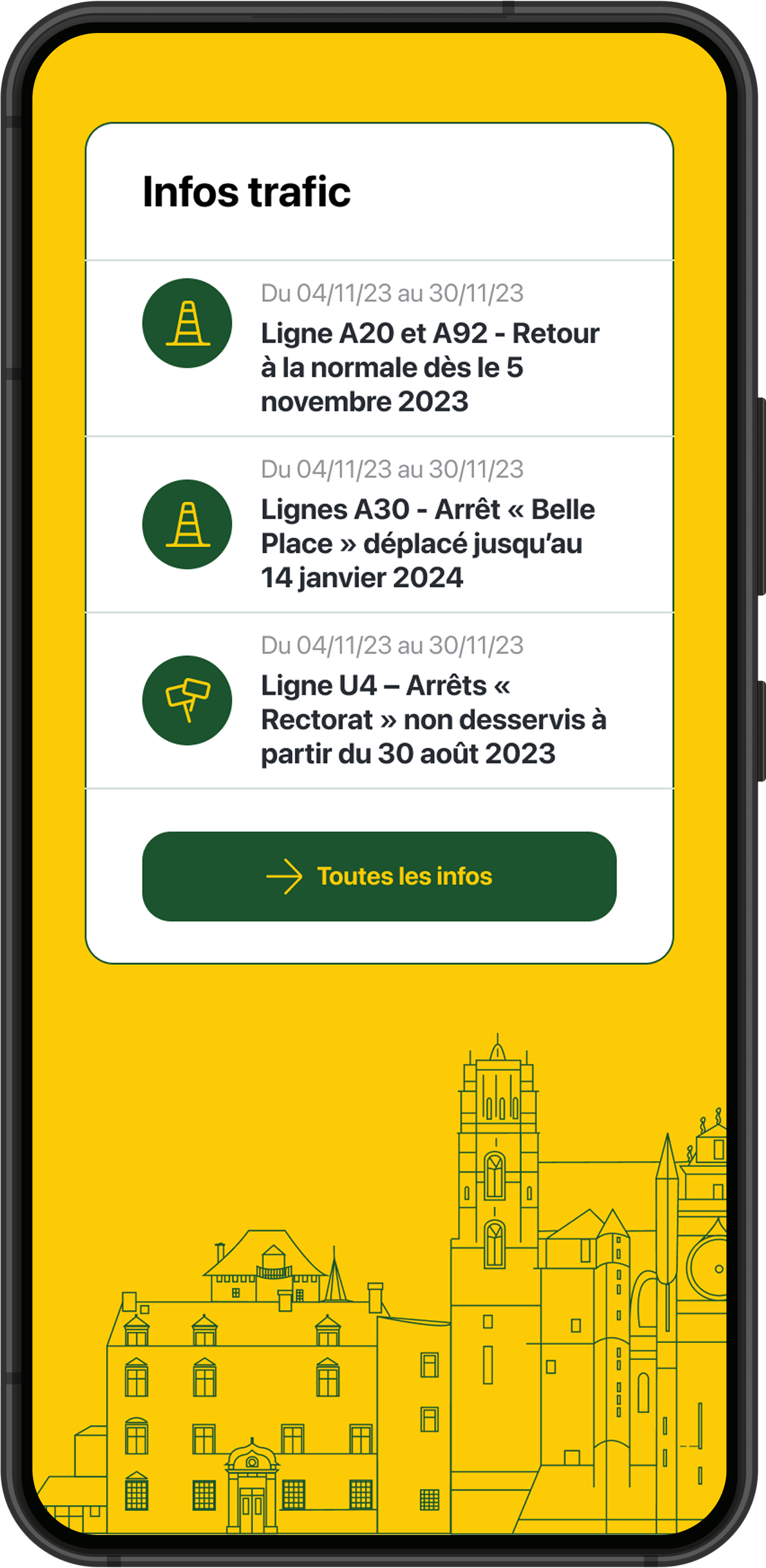Open the Ligne A20 et A92 traffic info

click(x=429, y=367)
